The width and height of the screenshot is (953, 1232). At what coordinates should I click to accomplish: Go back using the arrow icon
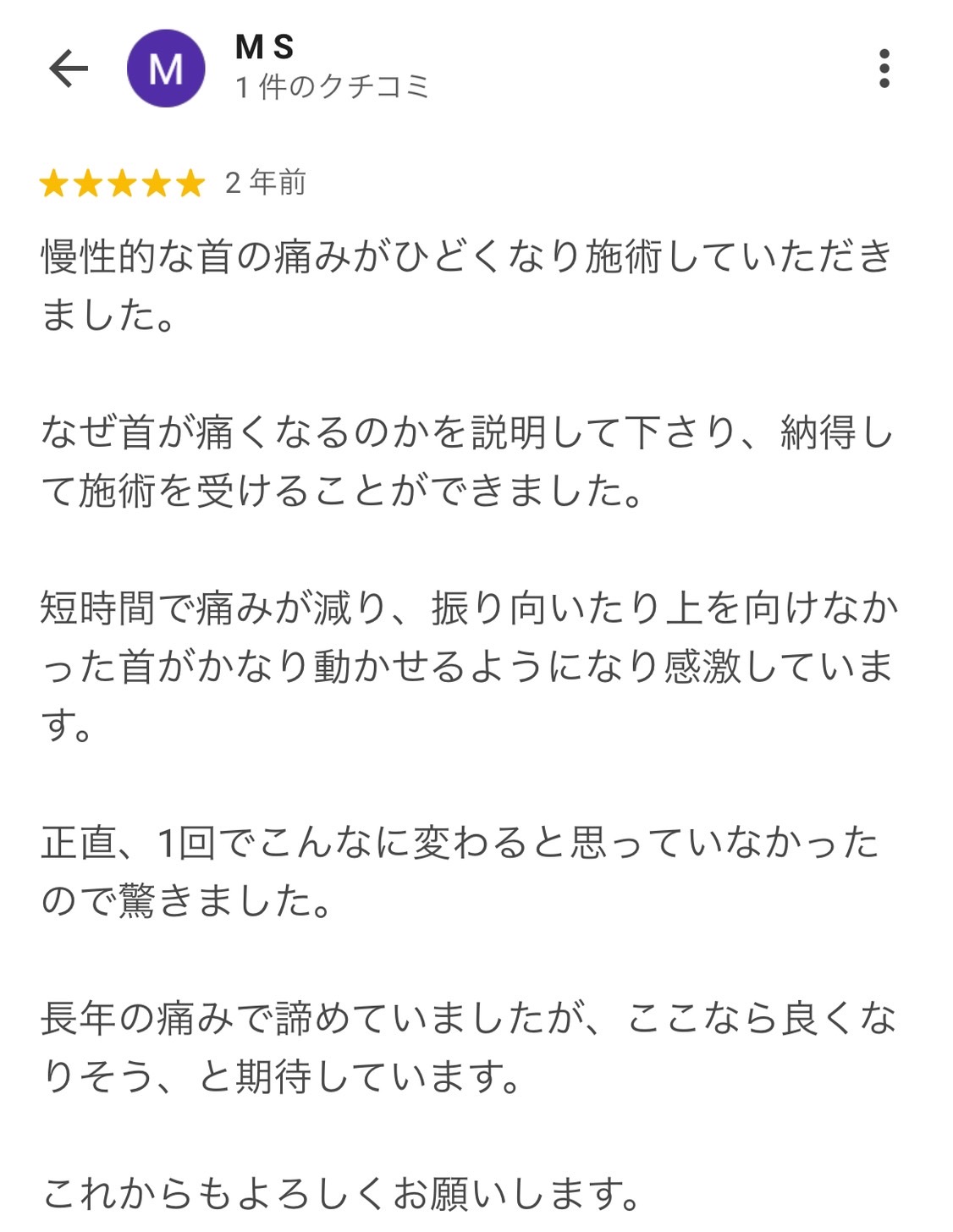point(69,69)
